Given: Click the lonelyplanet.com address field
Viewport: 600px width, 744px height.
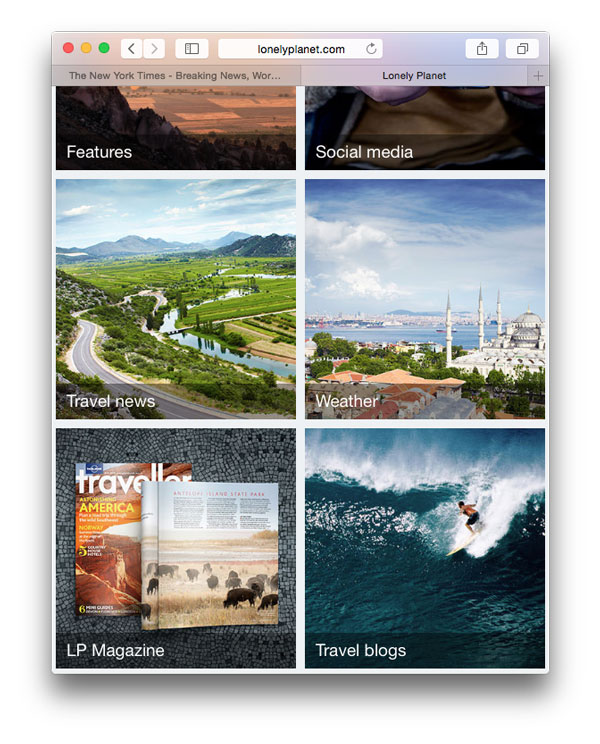Looking at the screenshot, I should click(300, 49).
